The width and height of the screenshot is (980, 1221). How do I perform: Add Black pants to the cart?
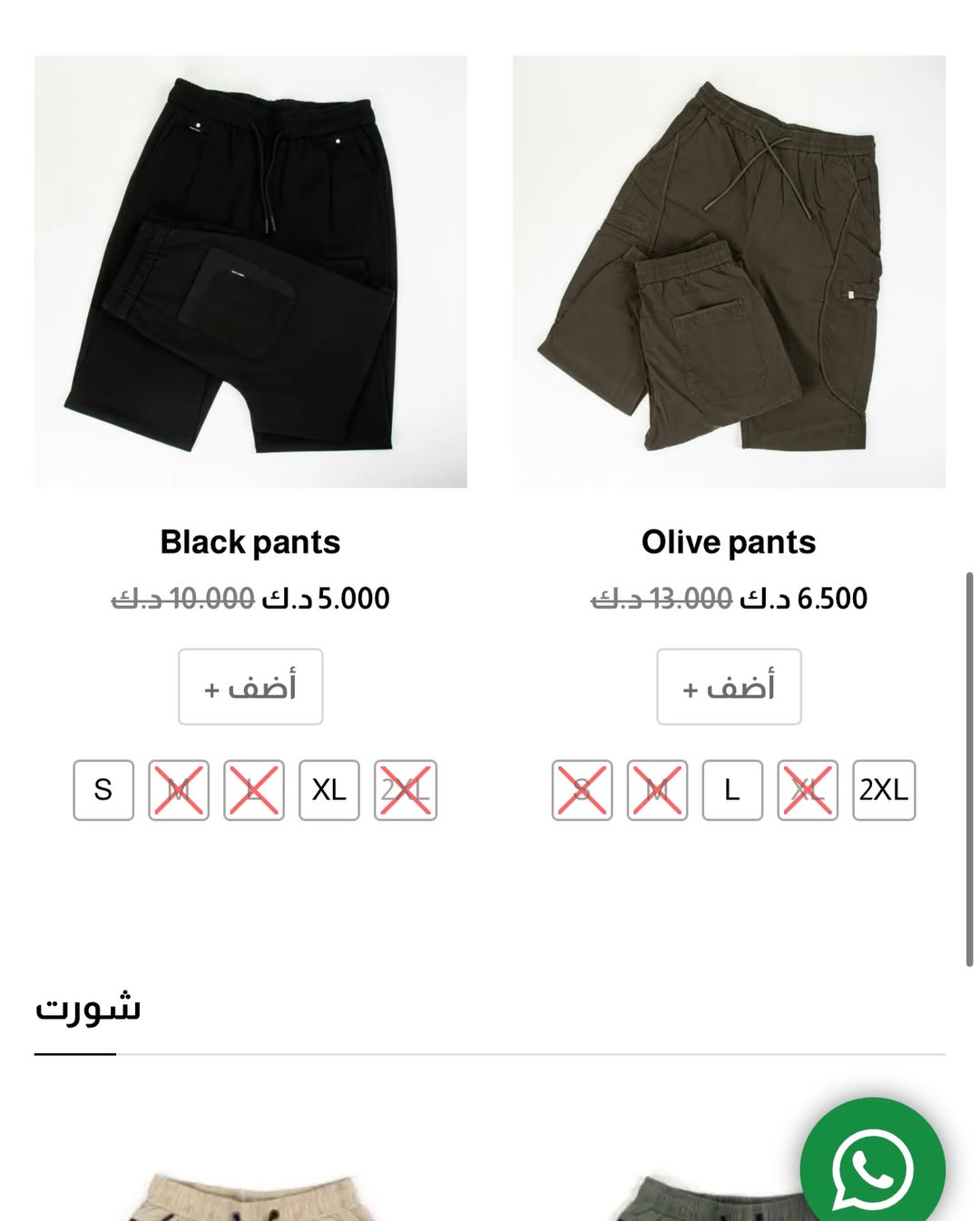tap(250, 687)
